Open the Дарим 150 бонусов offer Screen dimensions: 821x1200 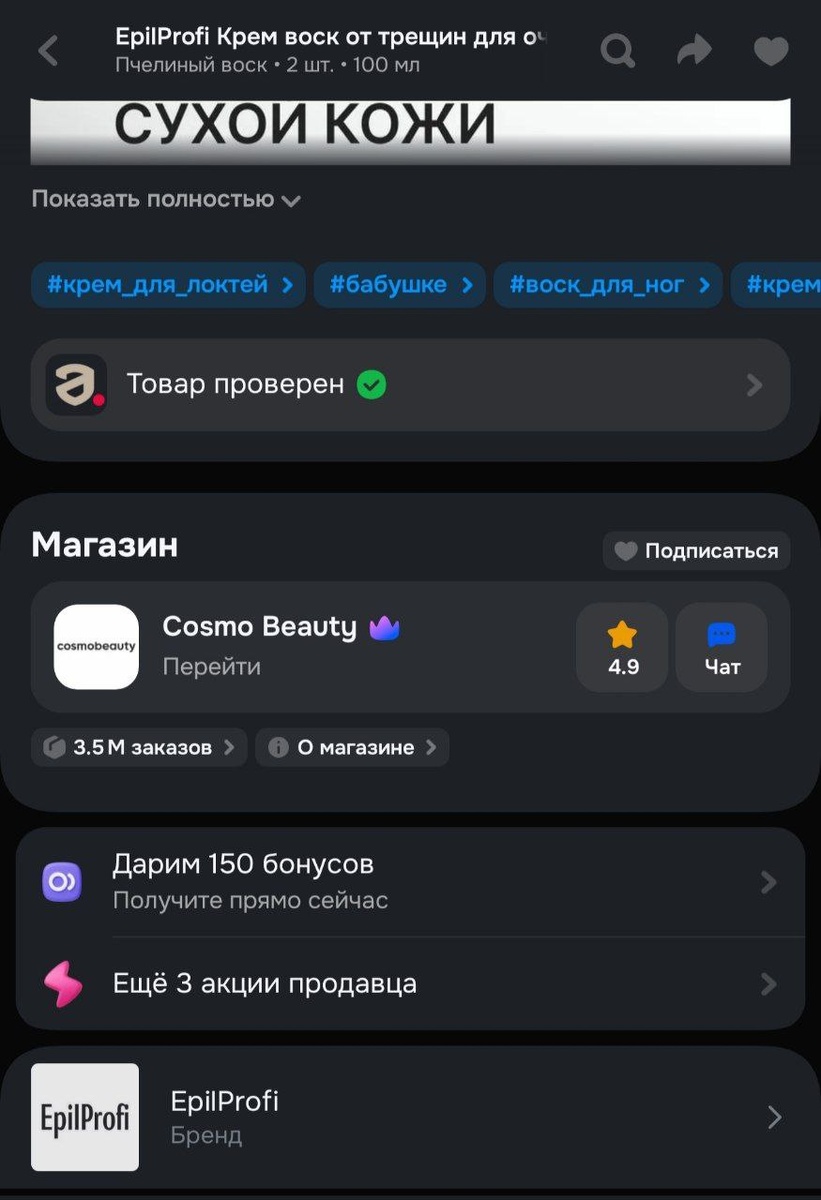410,880
